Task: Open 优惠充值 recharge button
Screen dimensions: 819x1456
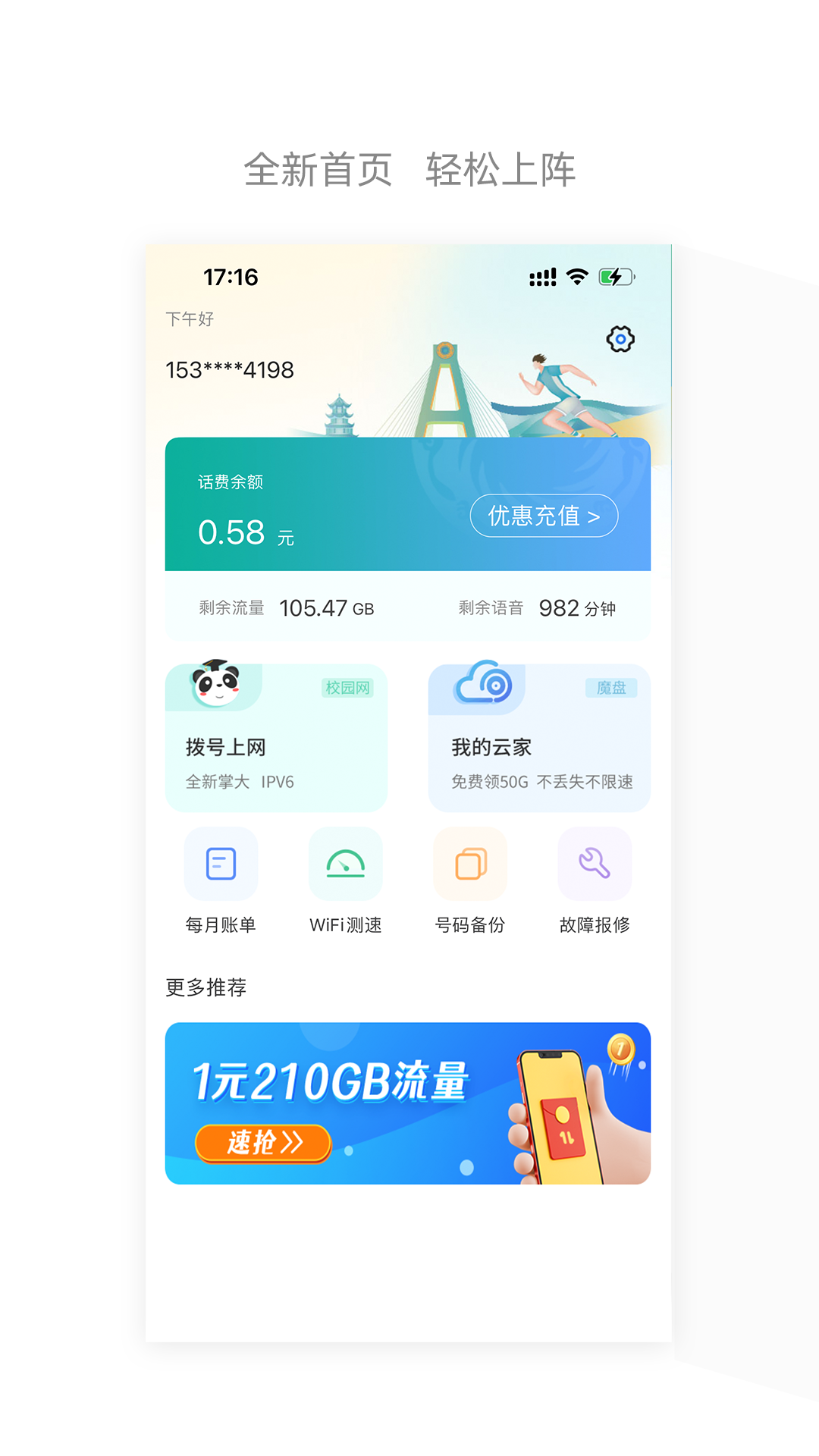Action: [x=544, y=515]
